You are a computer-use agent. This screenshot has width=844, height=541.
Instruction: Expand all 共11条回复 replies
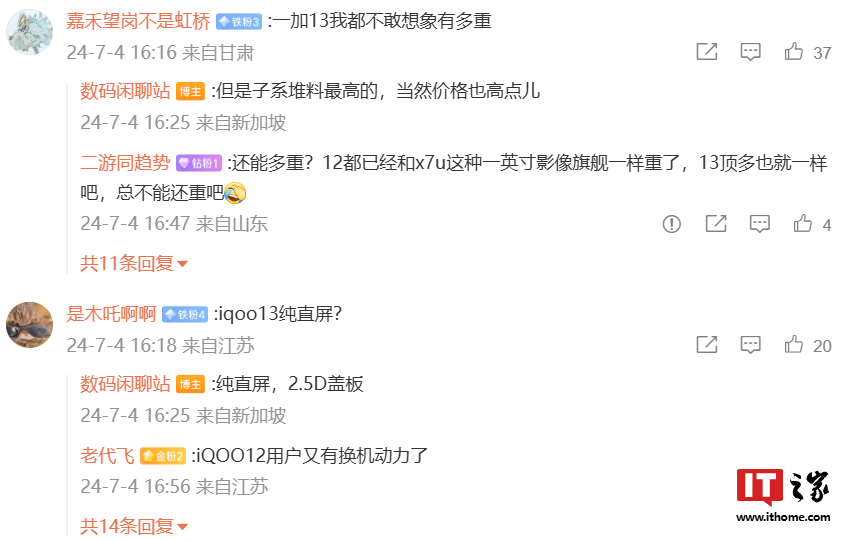tap(134, 264)
